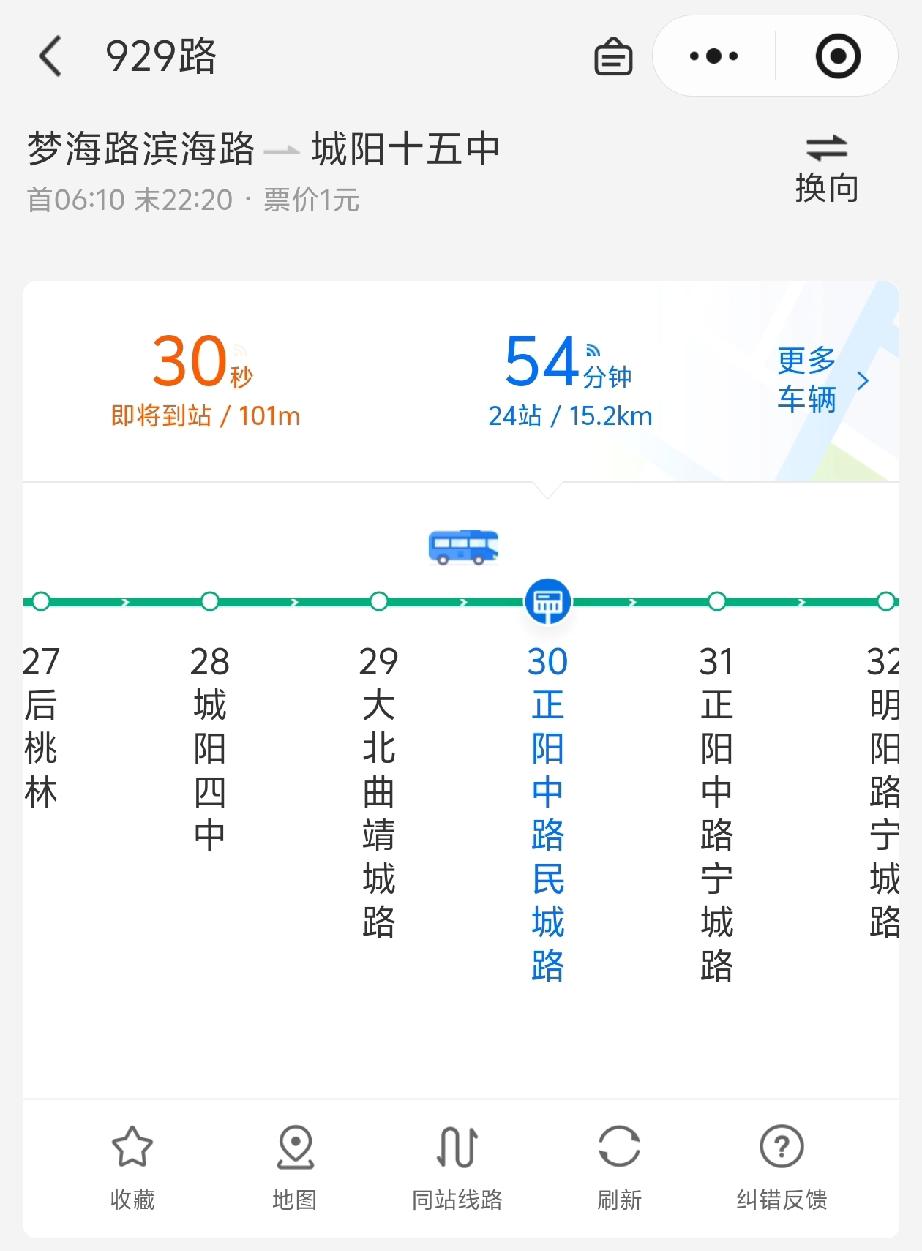Open the 地图 map view
Viewport: 922px width, 1251px height.
click(294, 1163)
